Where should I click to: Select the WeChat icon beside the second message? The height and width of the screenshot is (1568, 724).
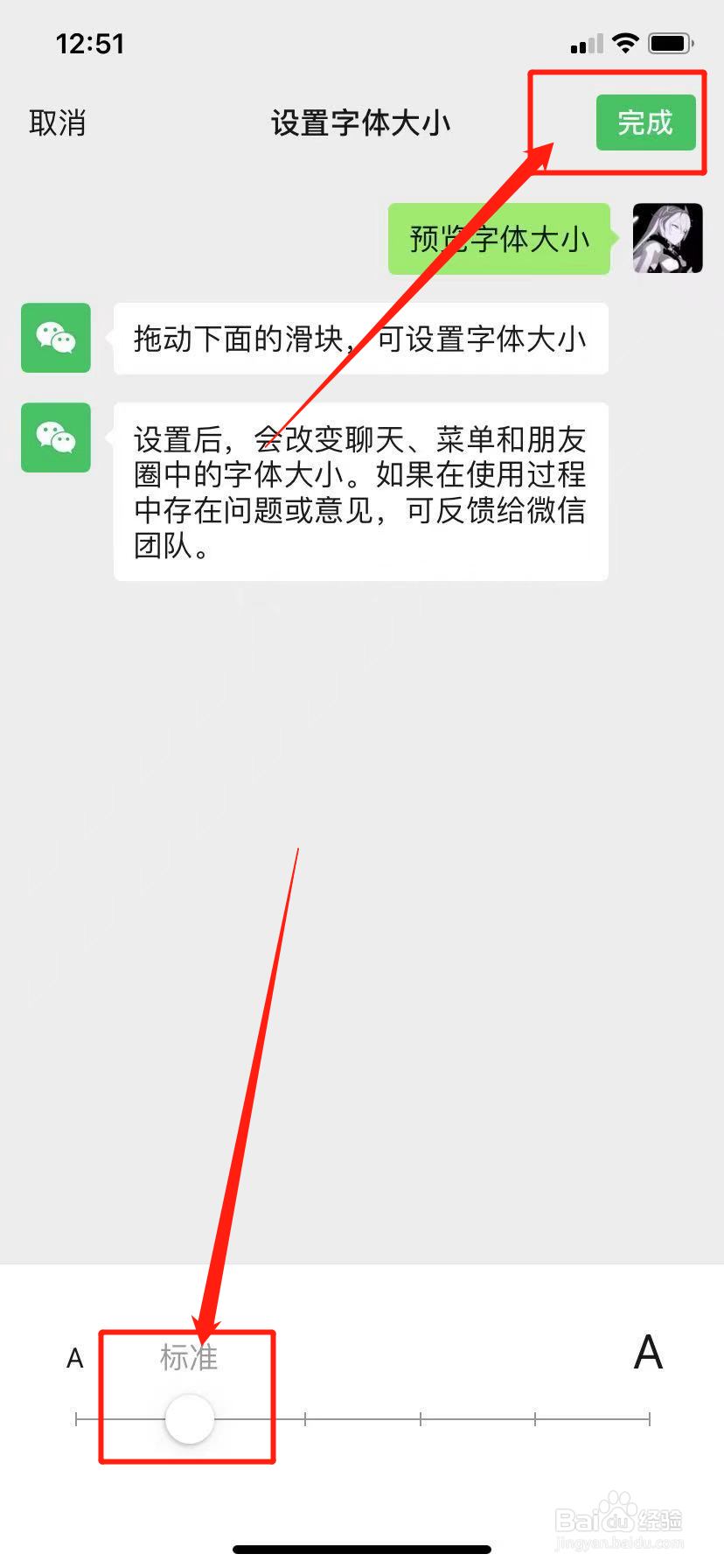click(55, 437)
